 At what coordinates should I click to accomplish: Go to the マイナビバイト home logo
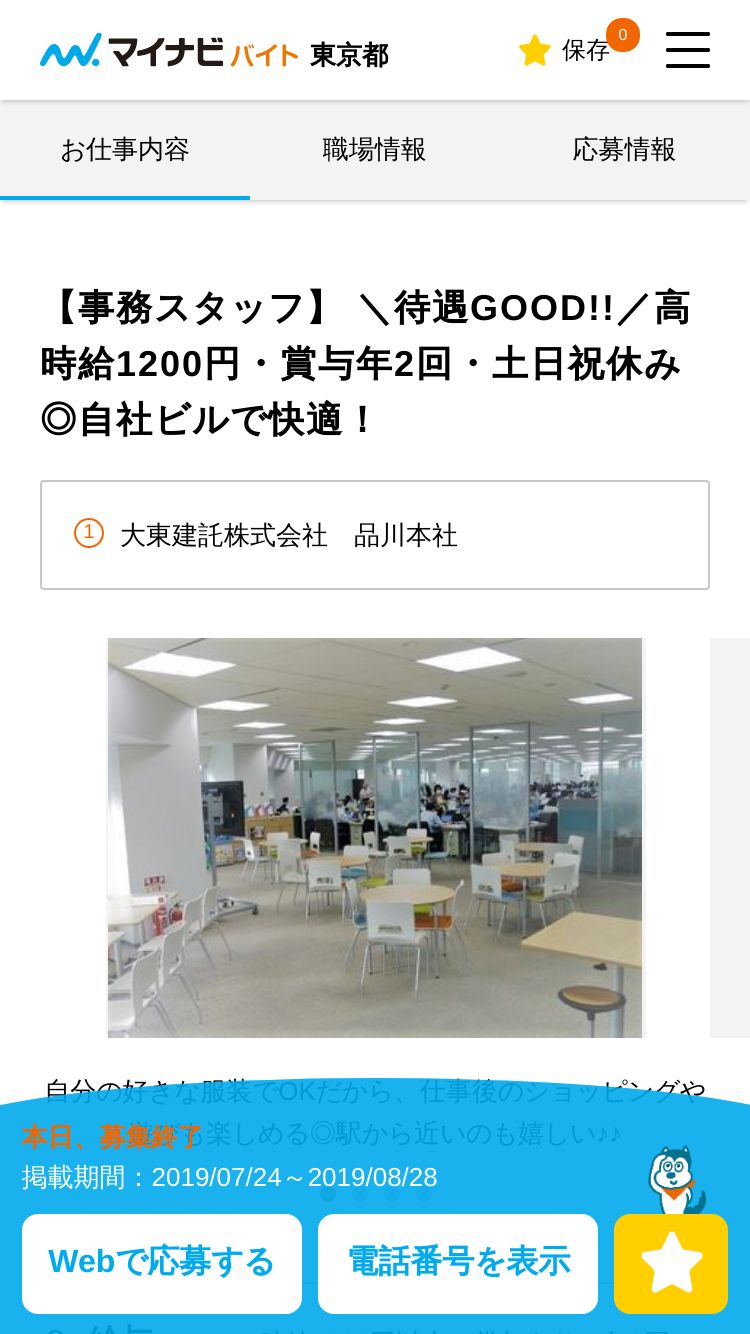click(169, 51)
